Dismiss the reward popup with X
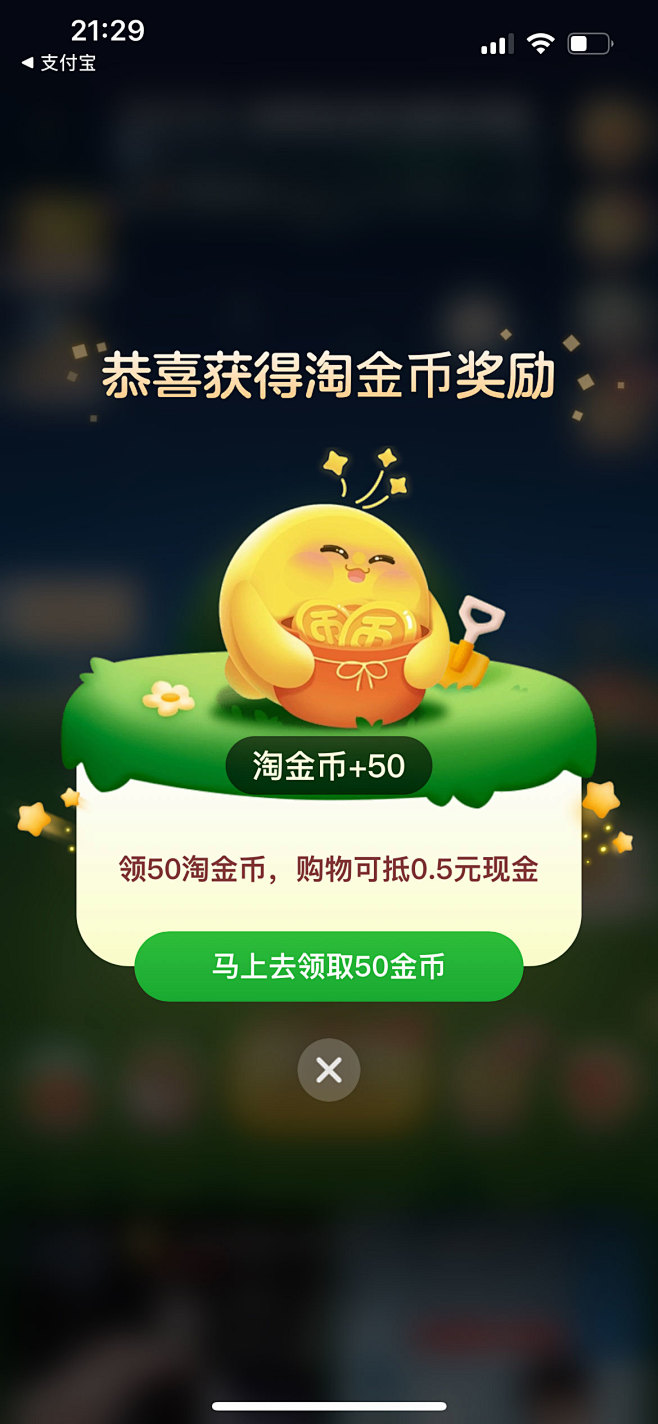The width and height of the screenshot is (658, 1424). click(328, 1070)
